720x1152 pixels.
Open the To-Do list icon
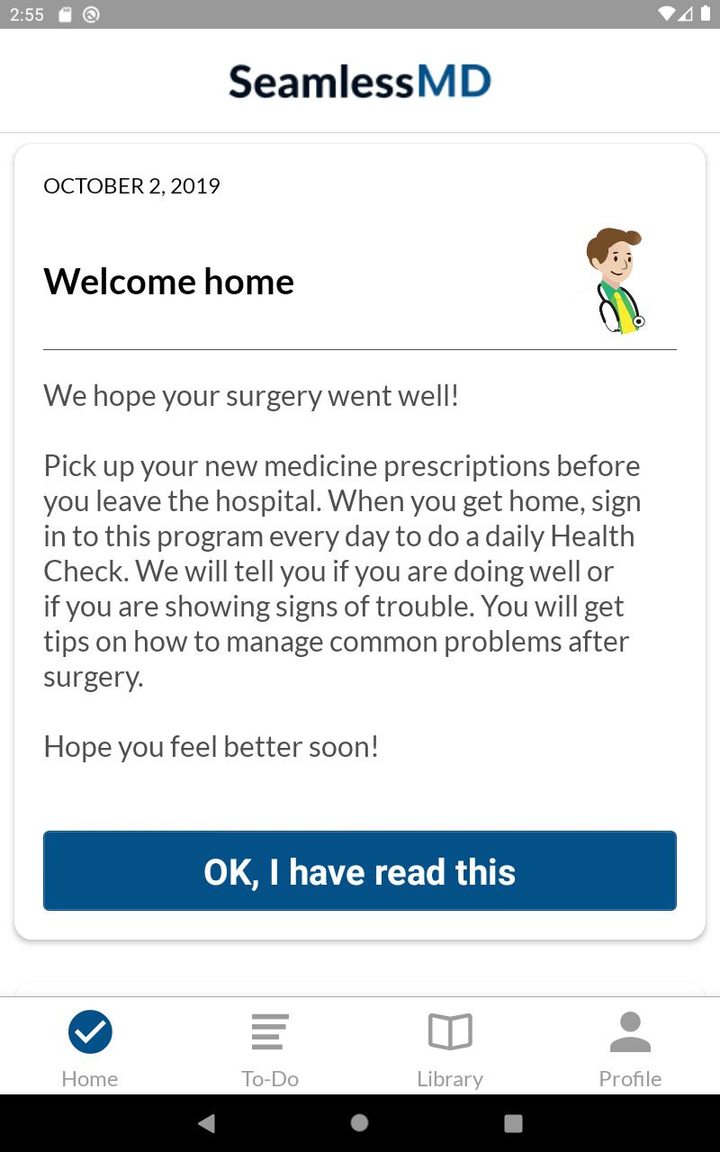click(x=270, y=1031)
